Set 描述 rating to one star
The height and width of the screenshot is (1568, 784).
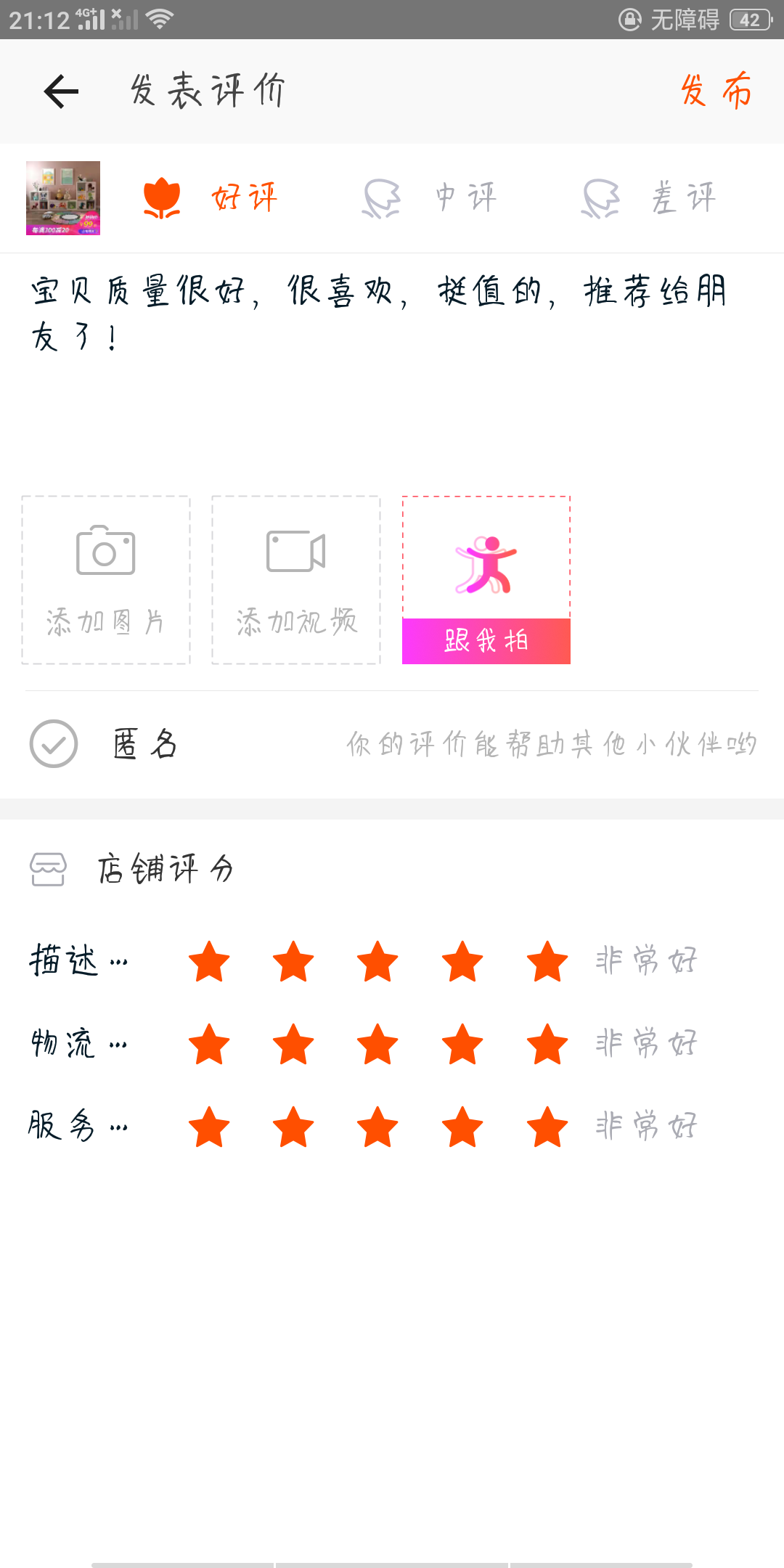(209, 962)
